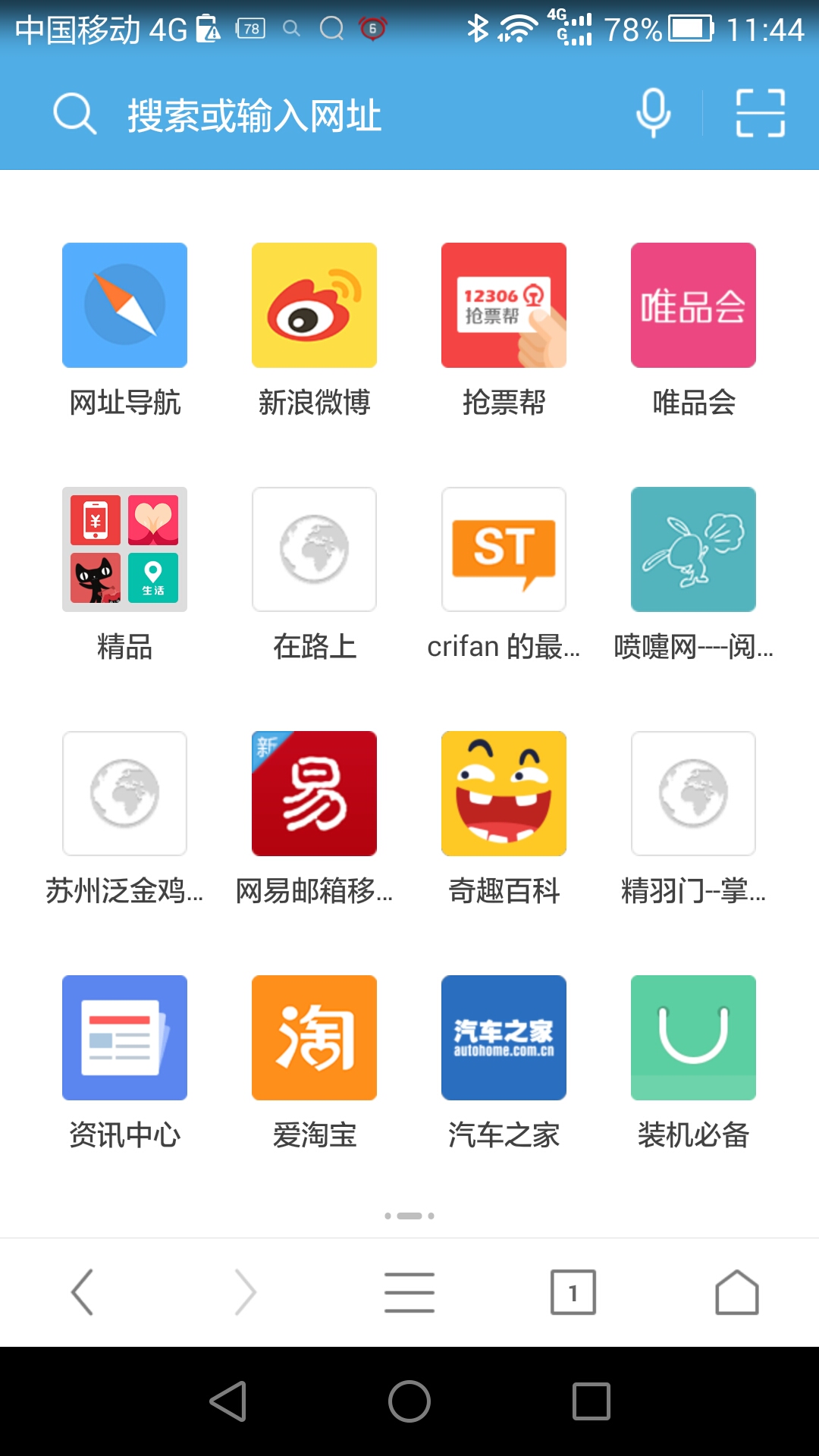Start voice search with the microphone
Screen dimensions: 819x1456
[x=653, y=114]
